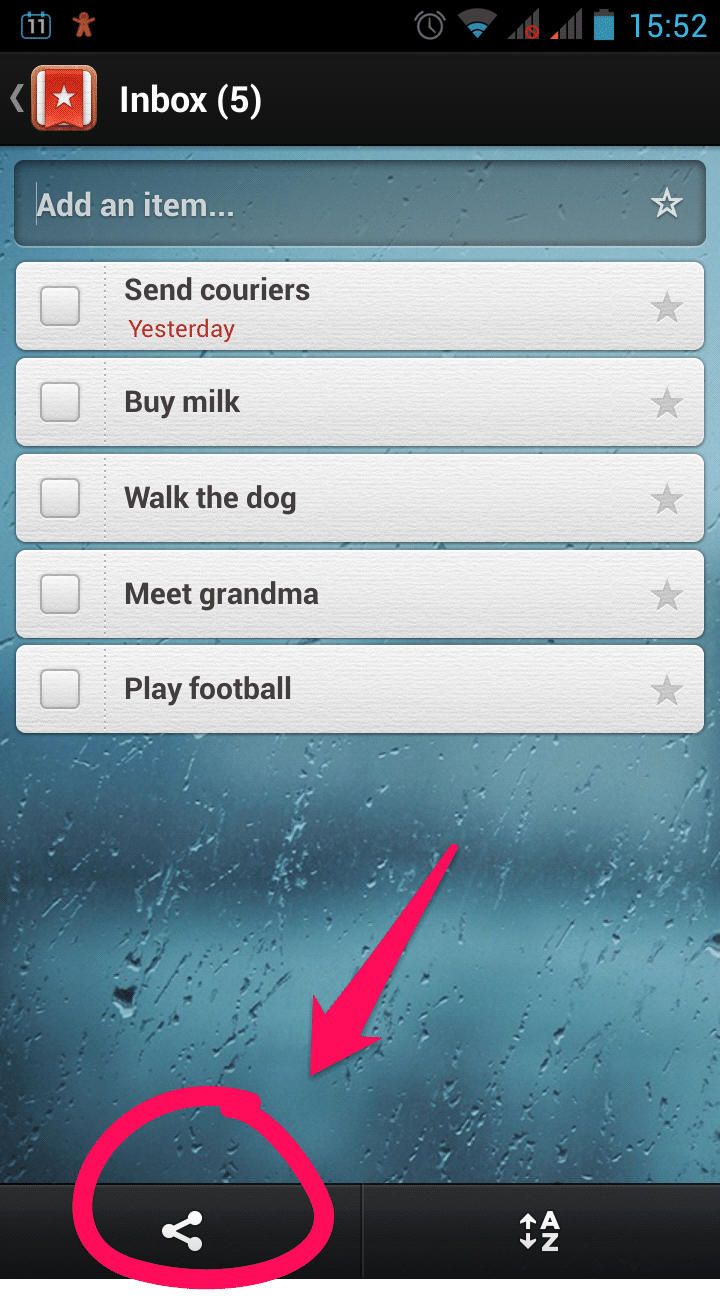The image size is (720, 1316).
Task: Focus the Add an item field
Action: (330, 205)
